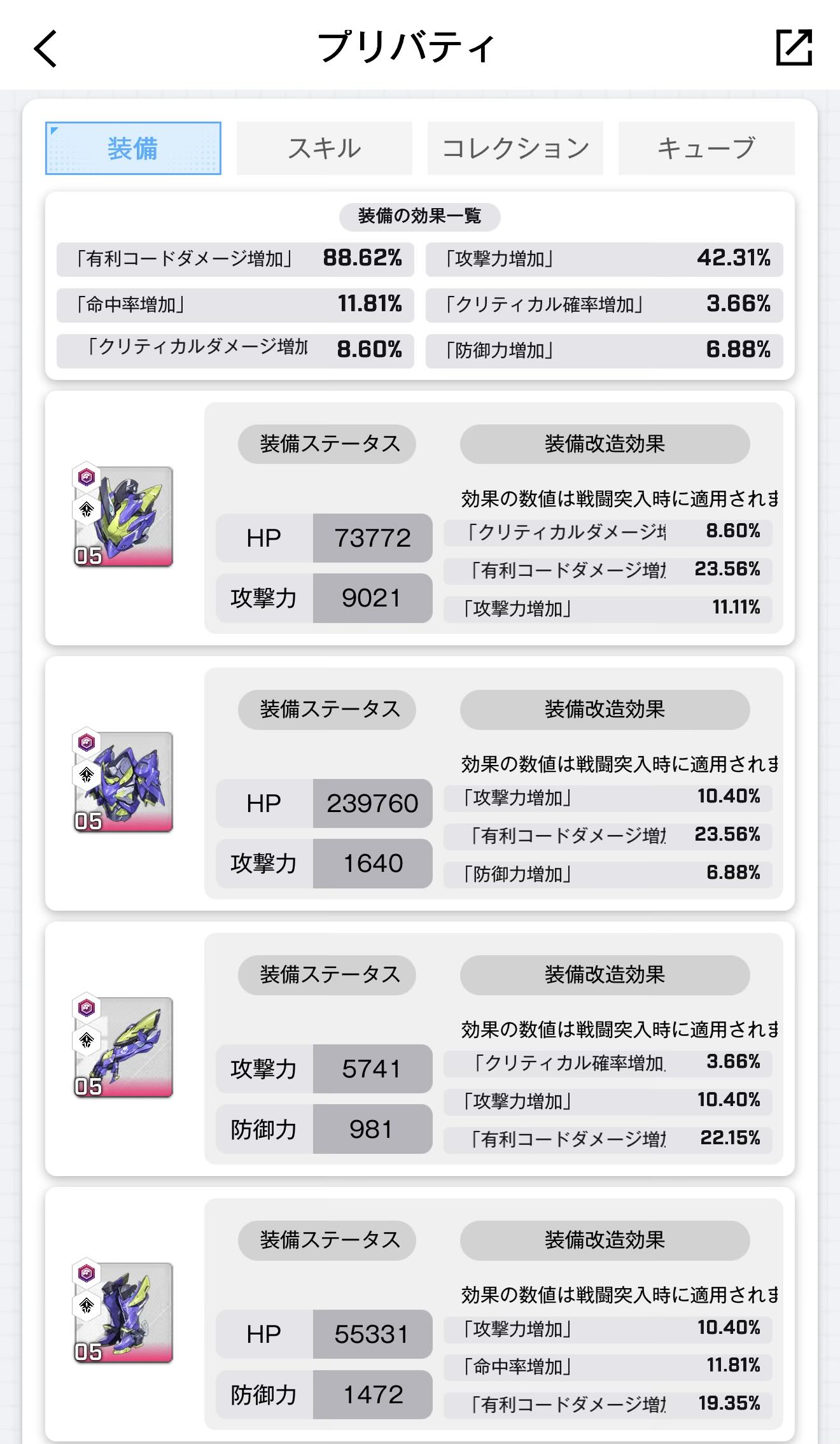
Task: Switch to the スキル tab
Action: [x=325, y=148]
